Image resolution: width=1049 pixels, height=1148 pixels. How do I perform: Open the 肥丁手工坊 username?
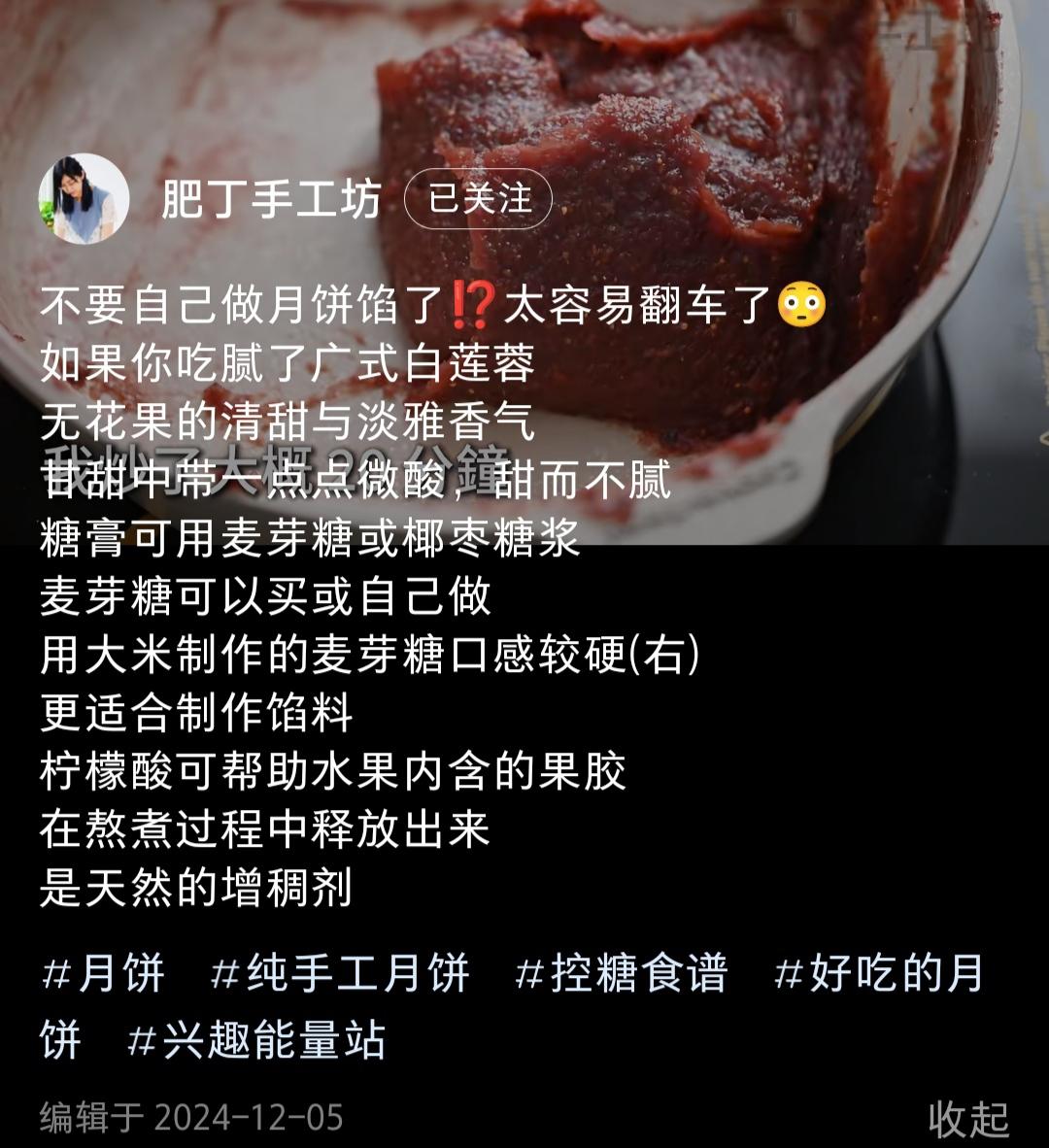[x=271, y=200]
